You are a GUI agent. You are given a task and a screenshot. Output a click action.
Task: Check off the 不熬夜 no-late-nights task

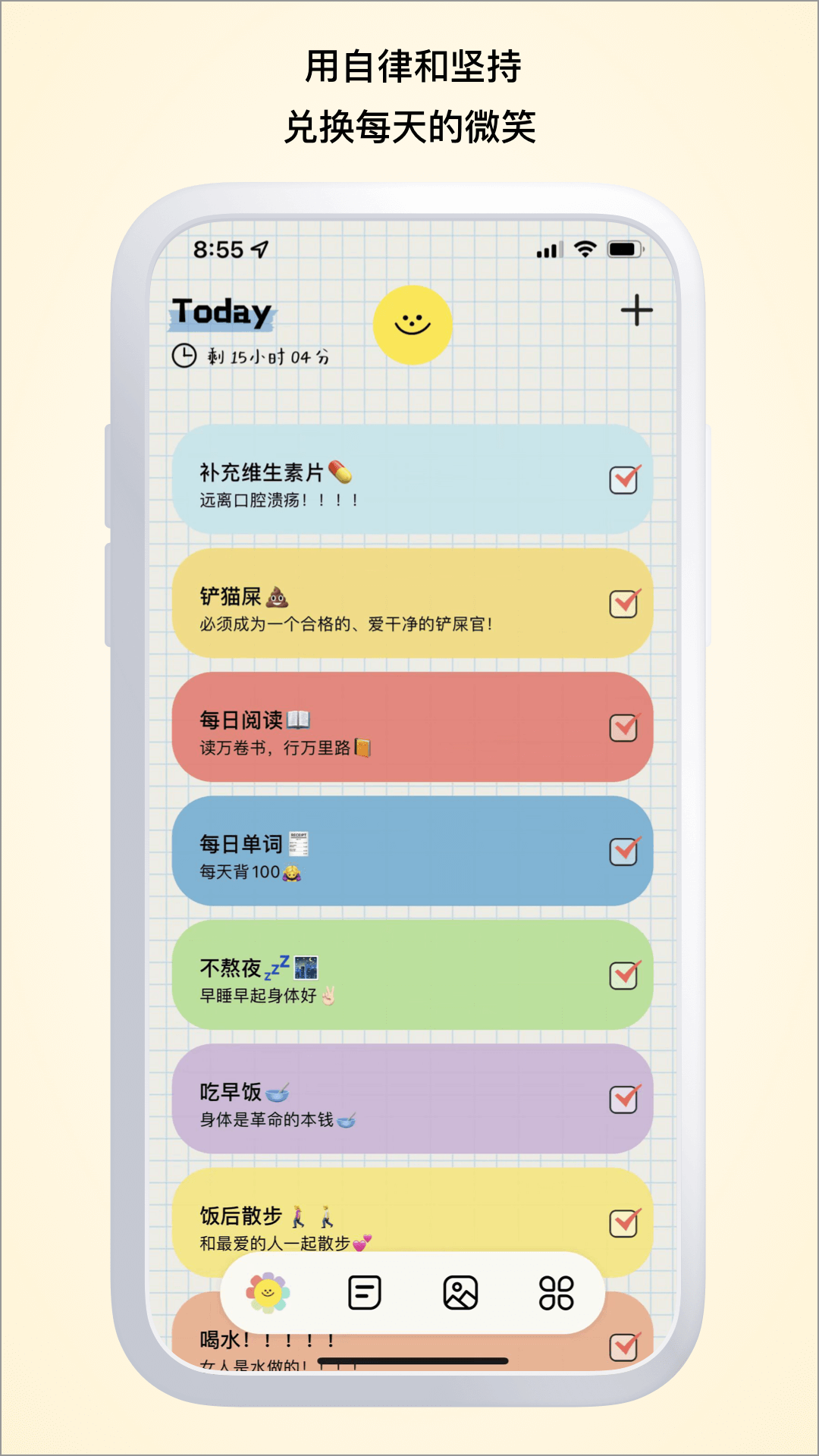[623, 975]
